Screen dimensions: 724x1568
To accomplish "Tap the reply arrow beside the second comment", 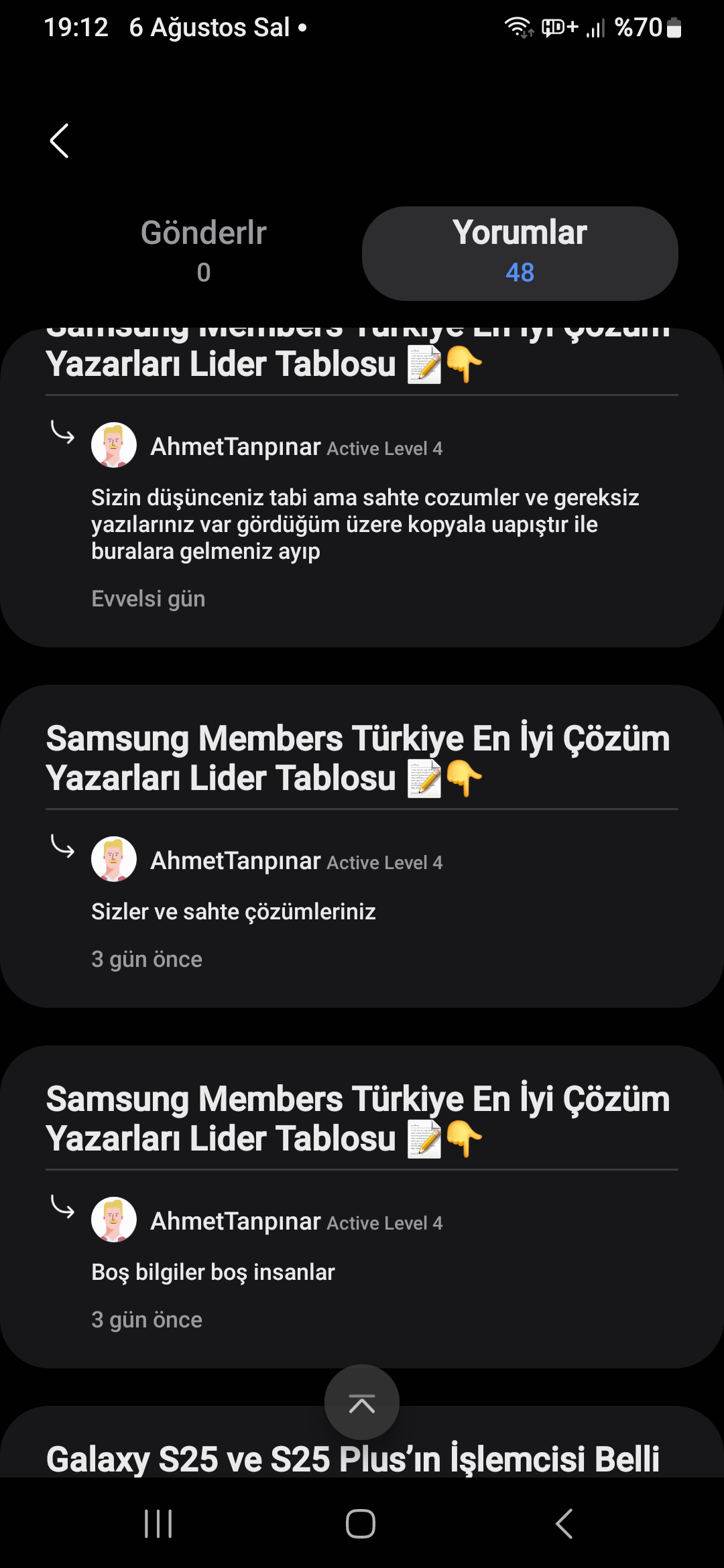I will (x=64, y=848).
